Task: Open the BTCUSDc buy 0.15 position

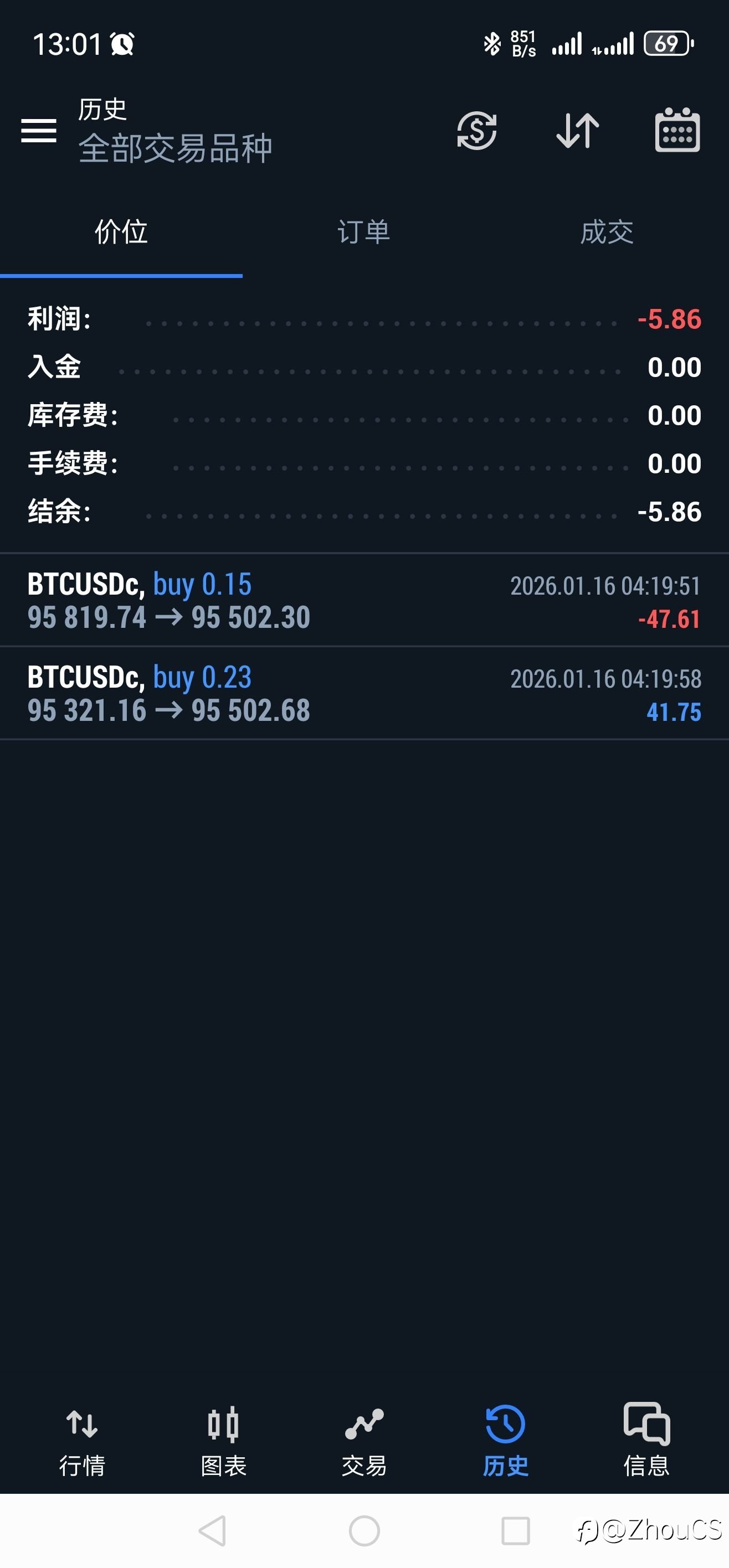Action: 364,601
